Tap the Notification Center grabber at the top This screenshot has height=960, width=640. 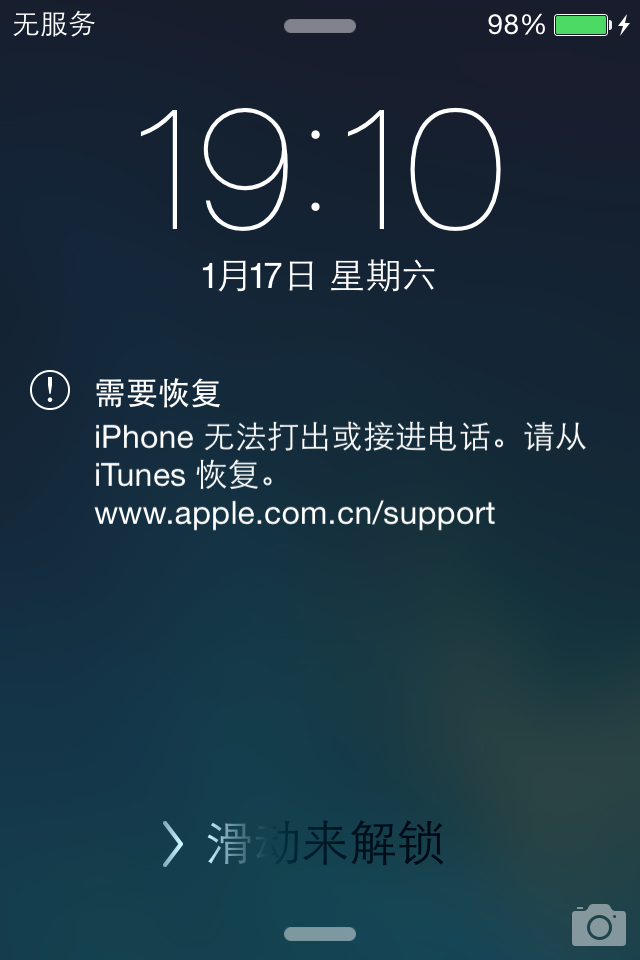point(320,26)
